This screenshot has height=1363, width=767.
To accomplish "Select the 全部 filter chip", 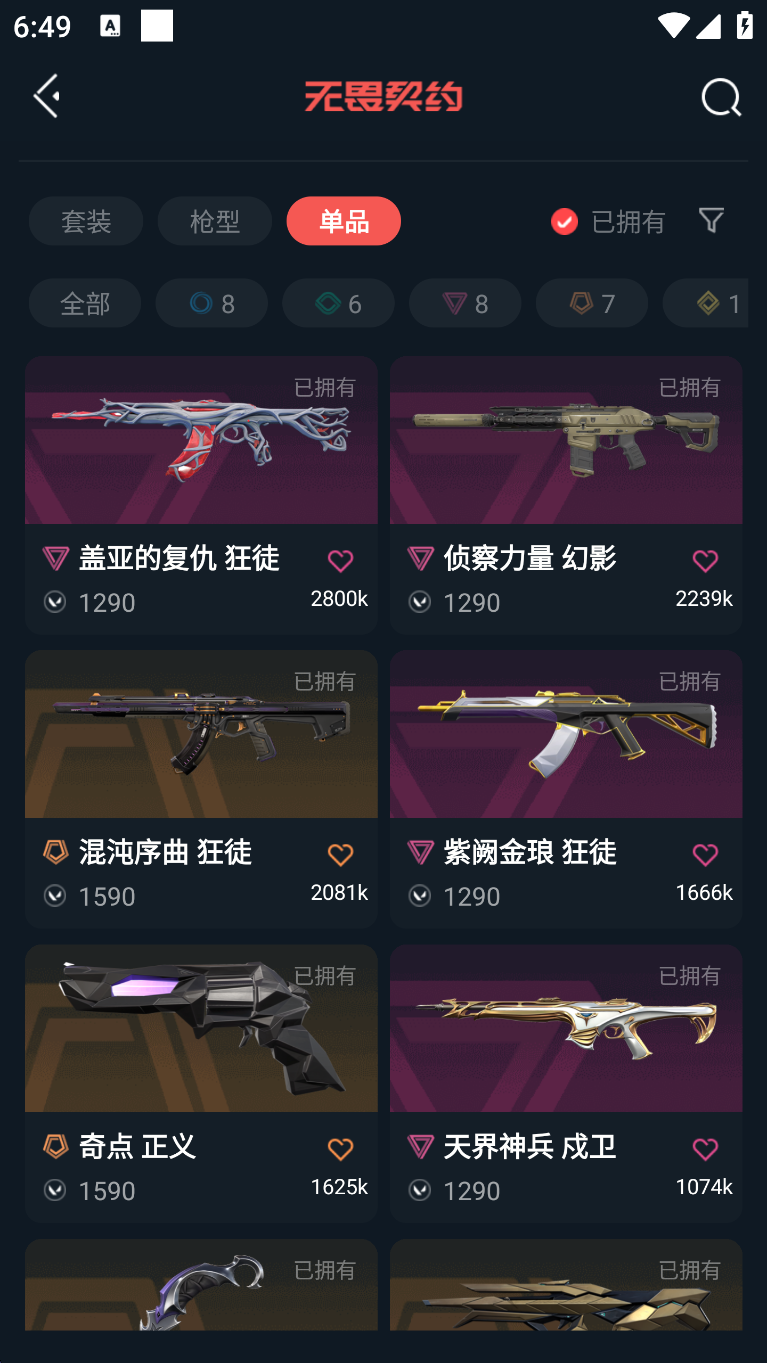I will pos(85,303).
